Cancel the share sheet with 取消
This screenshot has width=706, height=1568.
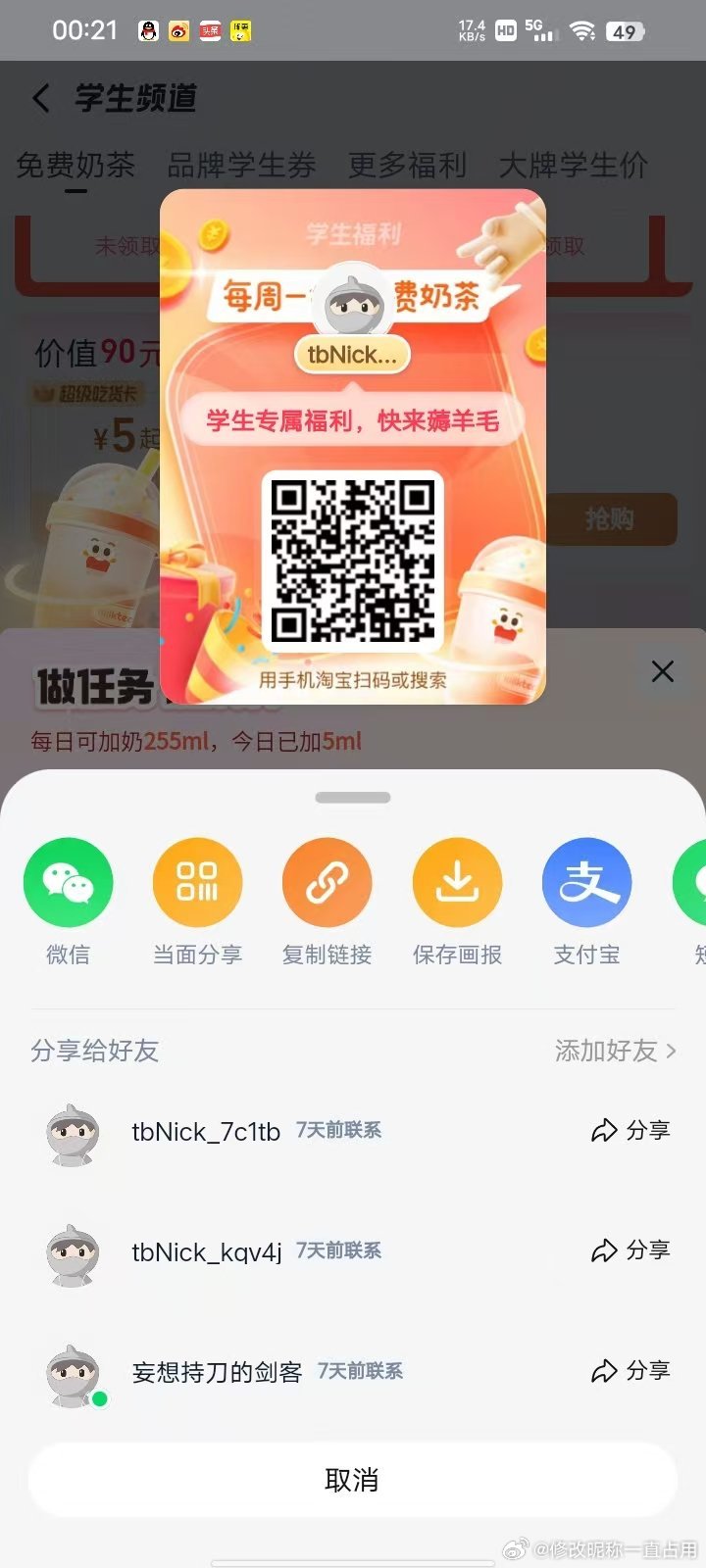pos(352,1480)
